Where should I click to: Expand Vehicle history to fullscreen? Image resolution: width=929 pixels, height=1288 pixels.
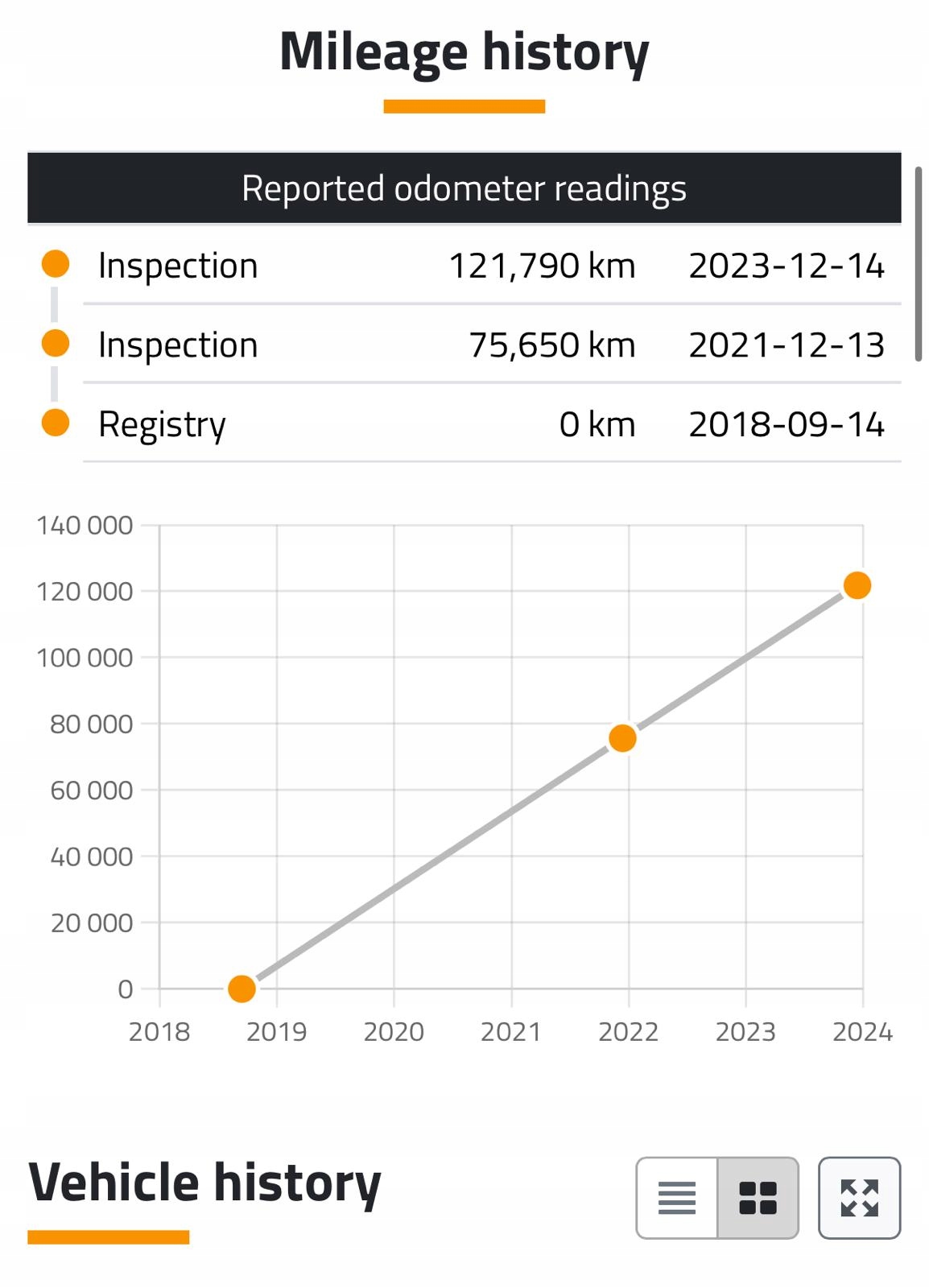859,1198
